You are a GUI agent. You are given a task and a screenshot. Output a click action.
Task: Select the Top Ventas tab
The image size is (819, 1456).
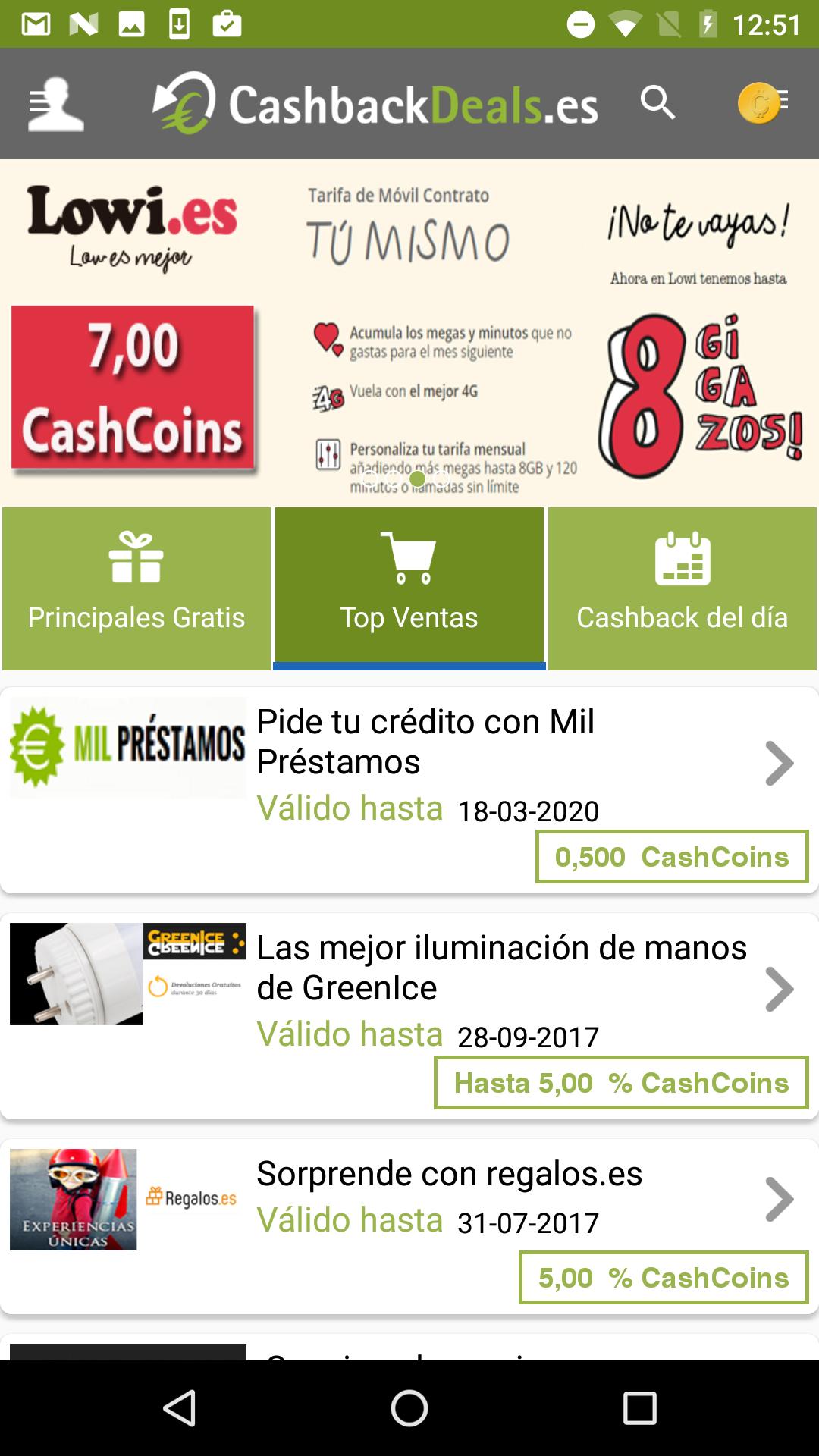tap(409, 588)
